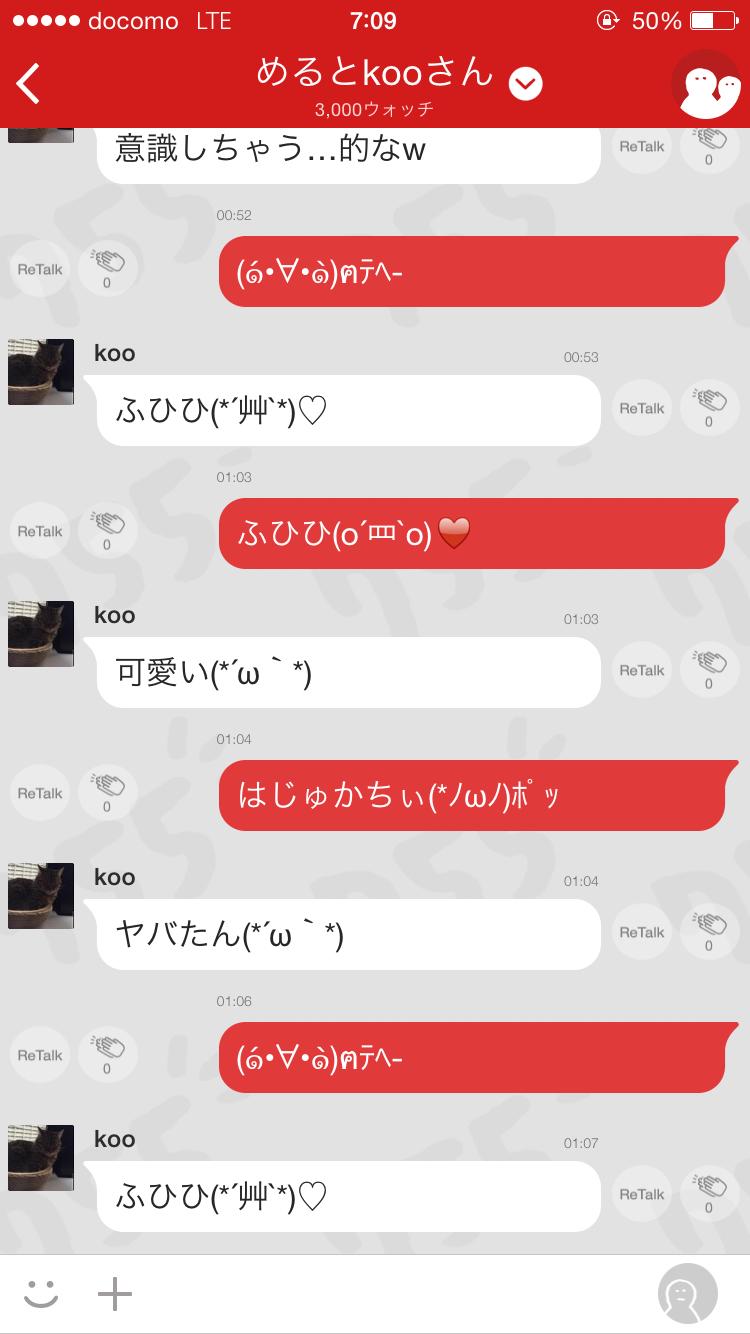Screen dimensions: 750x1334
Task: ReTalk the ヤバたん(*´ω｀*) message
Action: pyautogui.click(x=641, y=932)
